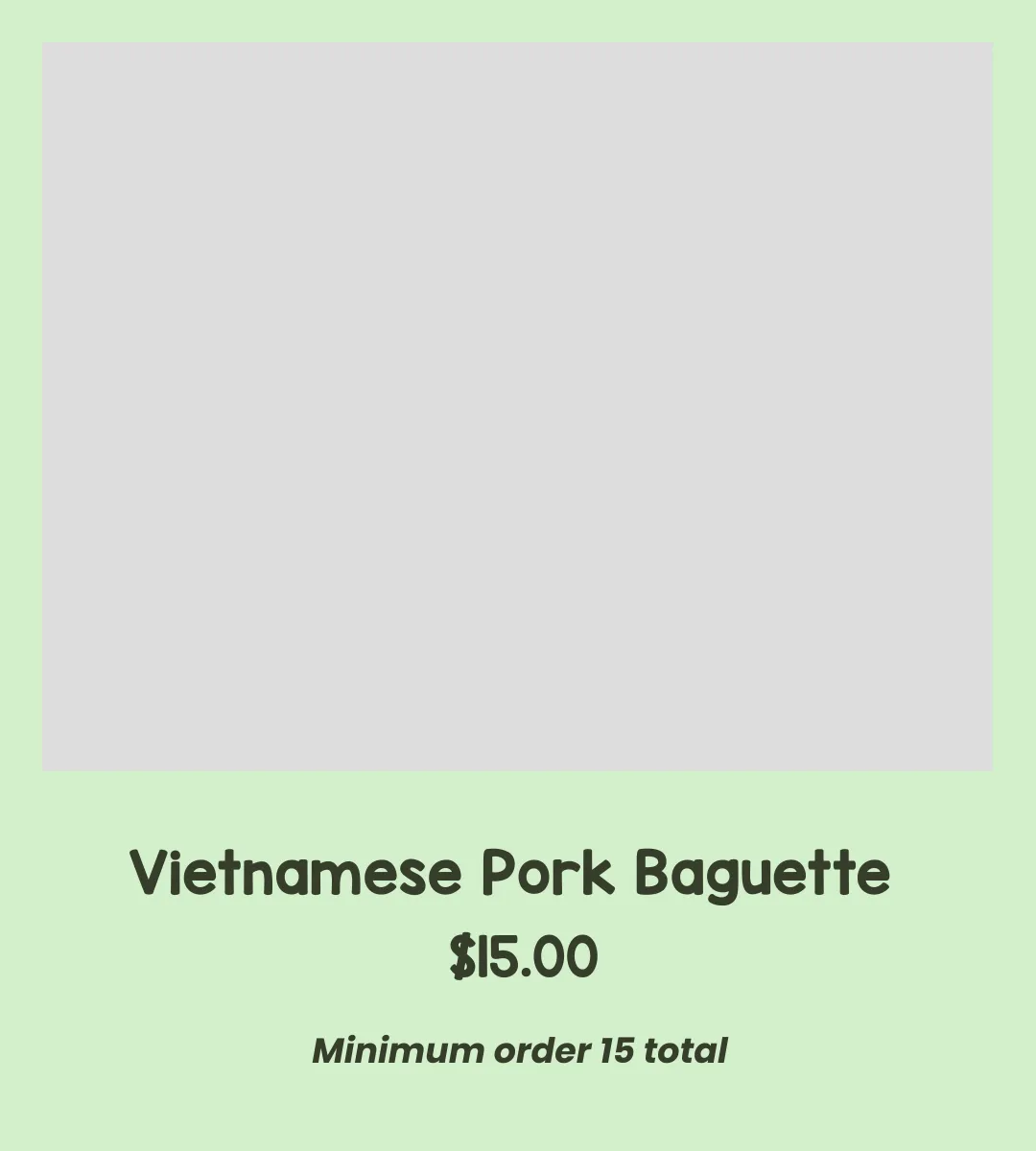Open the Vietnamese Pork Baguette product card
The image size is (1036, 1151).
pyautogui.click(x=510, y=873)
